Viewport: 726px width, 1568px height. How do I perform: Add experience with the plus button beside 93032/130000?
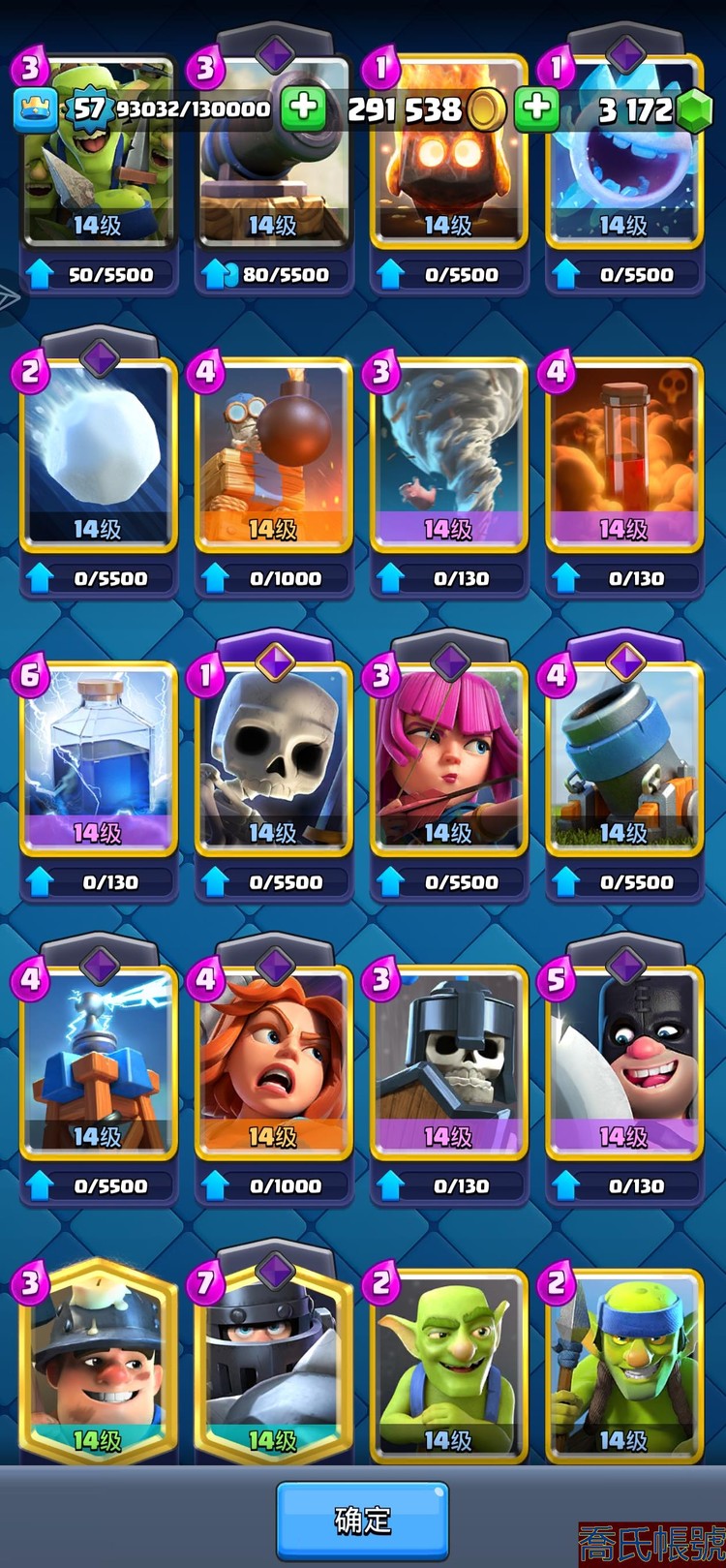tap(303, 108)
